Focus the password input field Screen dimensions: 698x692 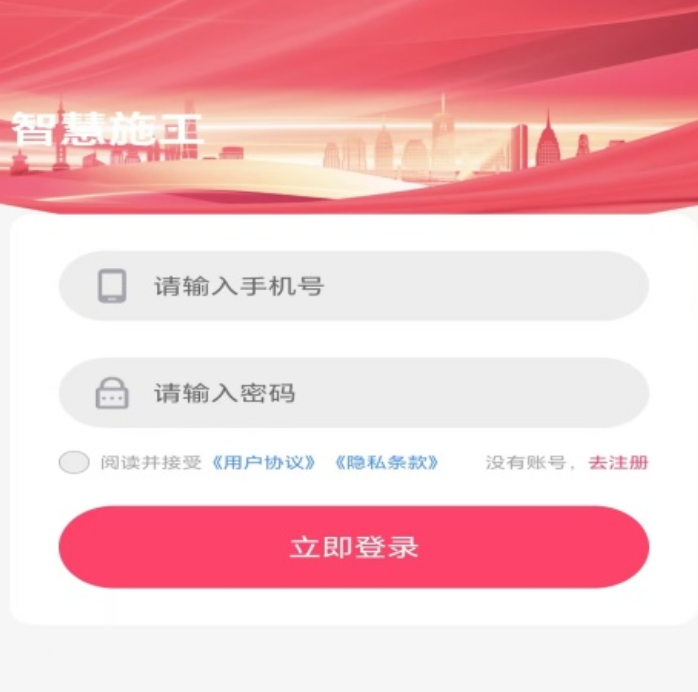380,393
